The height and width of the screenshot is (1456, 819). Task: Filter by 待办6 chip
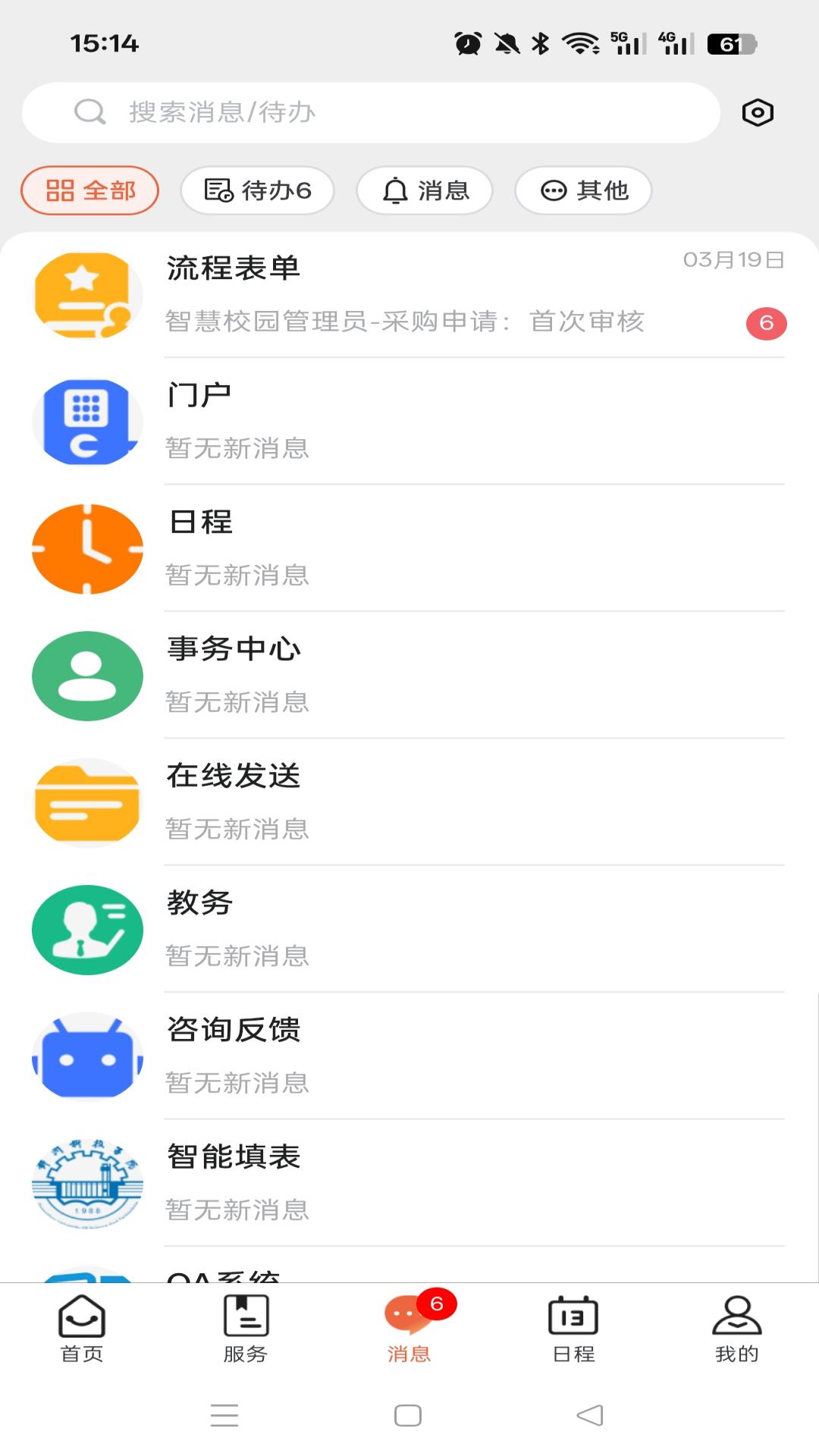(x=257, y=190)
